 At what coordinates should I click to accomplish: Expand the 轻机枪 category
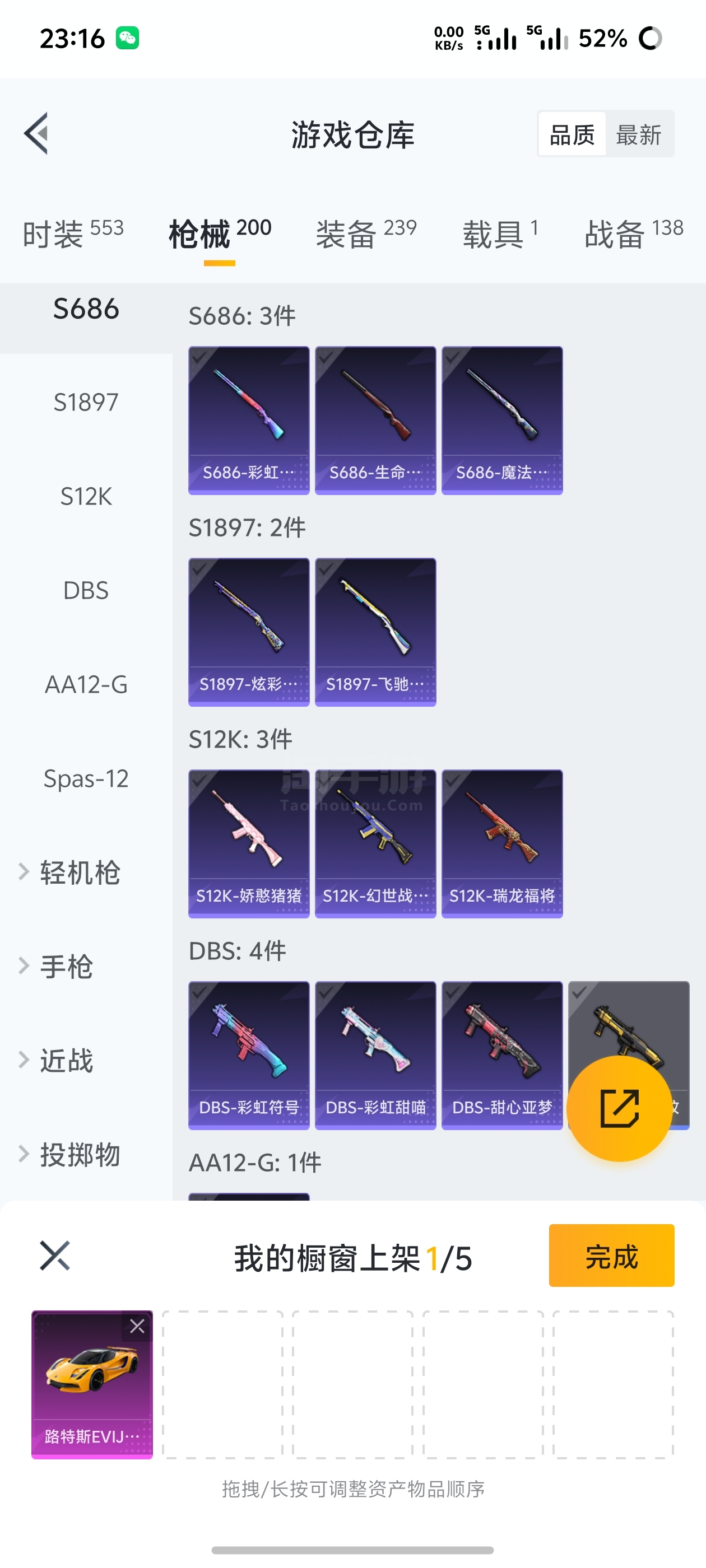80,872
